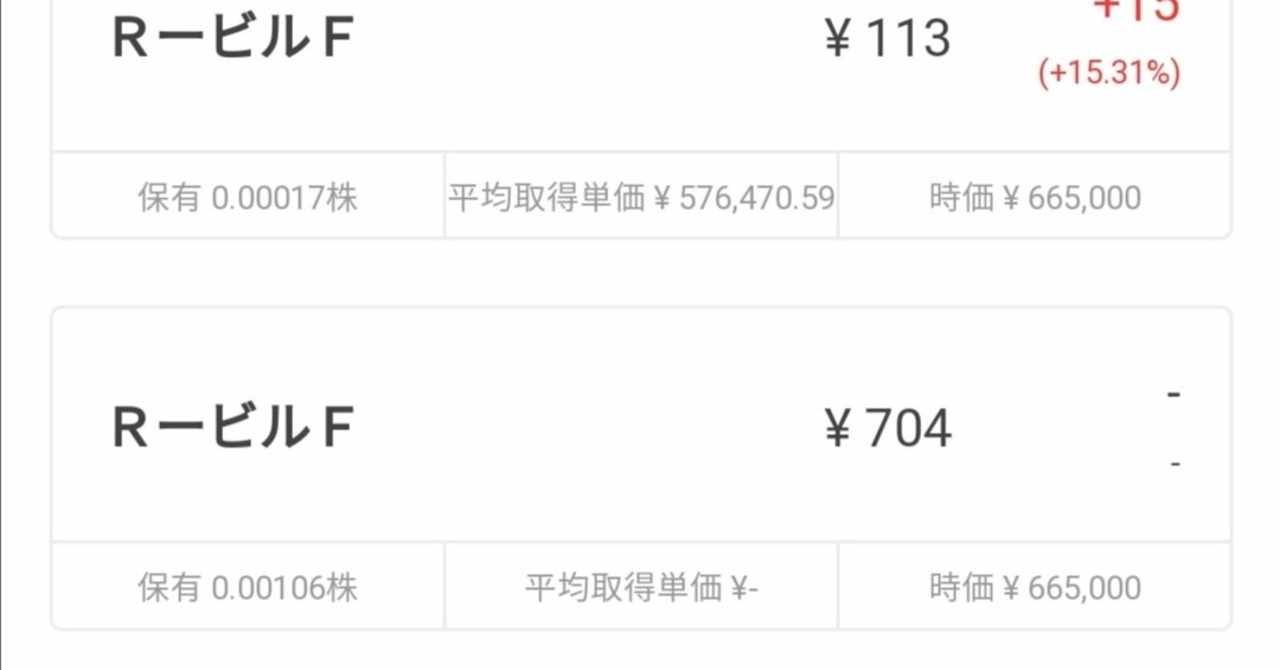Open the RービルF holding valued at ¥113
Viewport: 1280px width, 670px height.
click(640, 60)
